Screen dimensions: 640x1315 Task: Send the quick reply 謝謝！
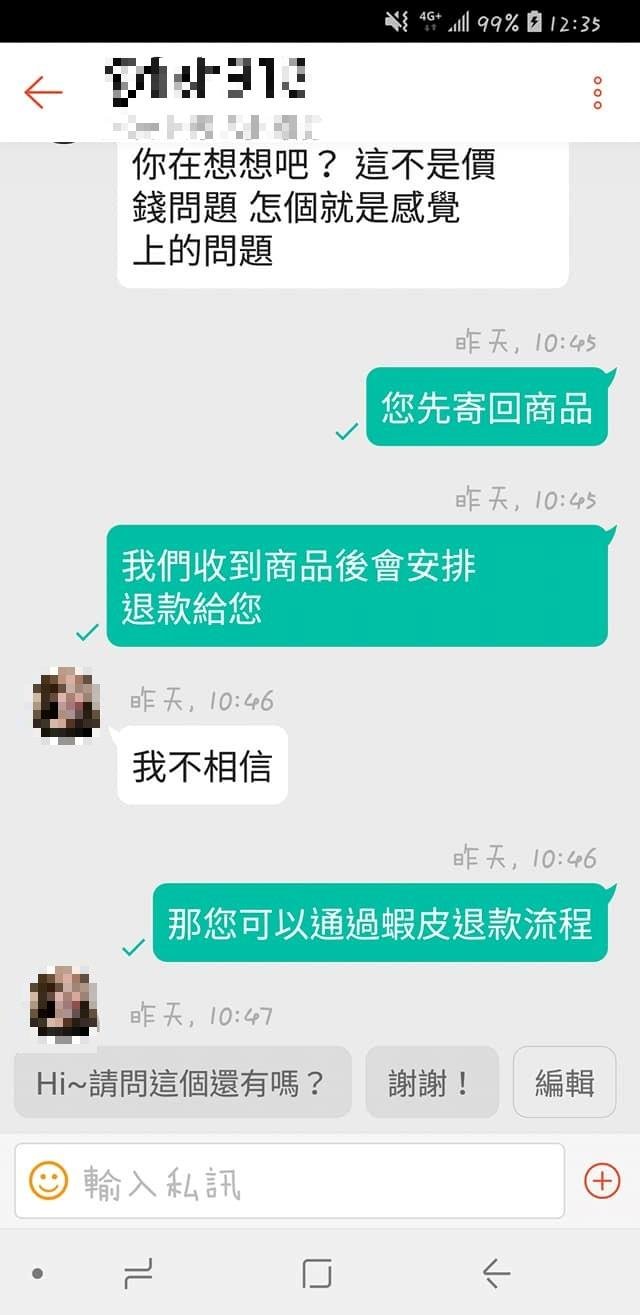click(x=431, y=1082)
